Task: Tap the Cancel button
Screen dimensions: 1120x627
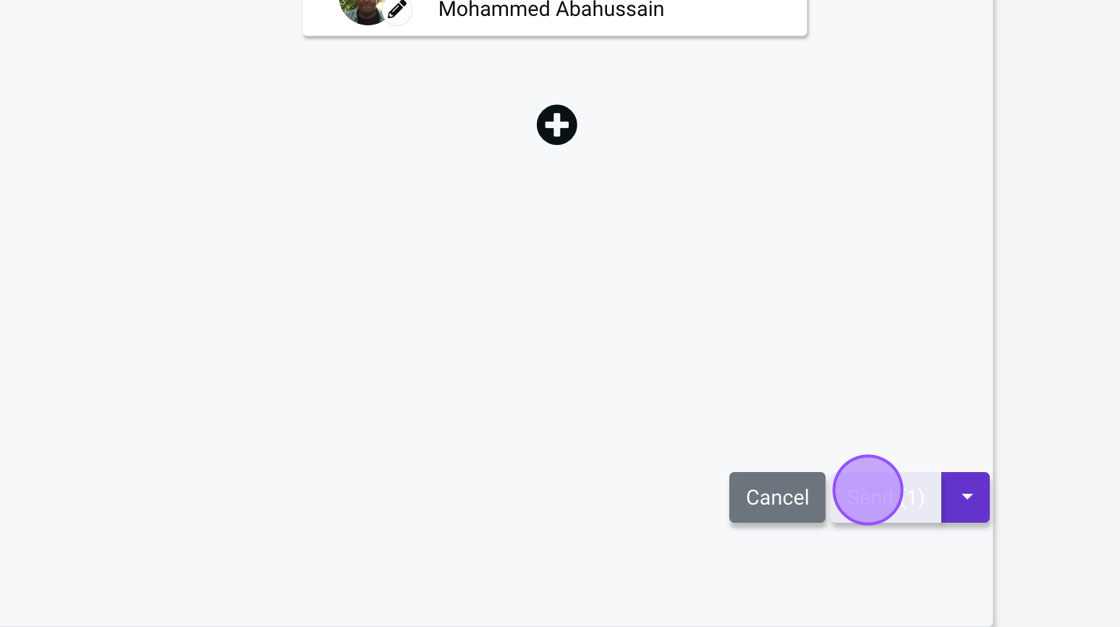Action: click(777, 497)
